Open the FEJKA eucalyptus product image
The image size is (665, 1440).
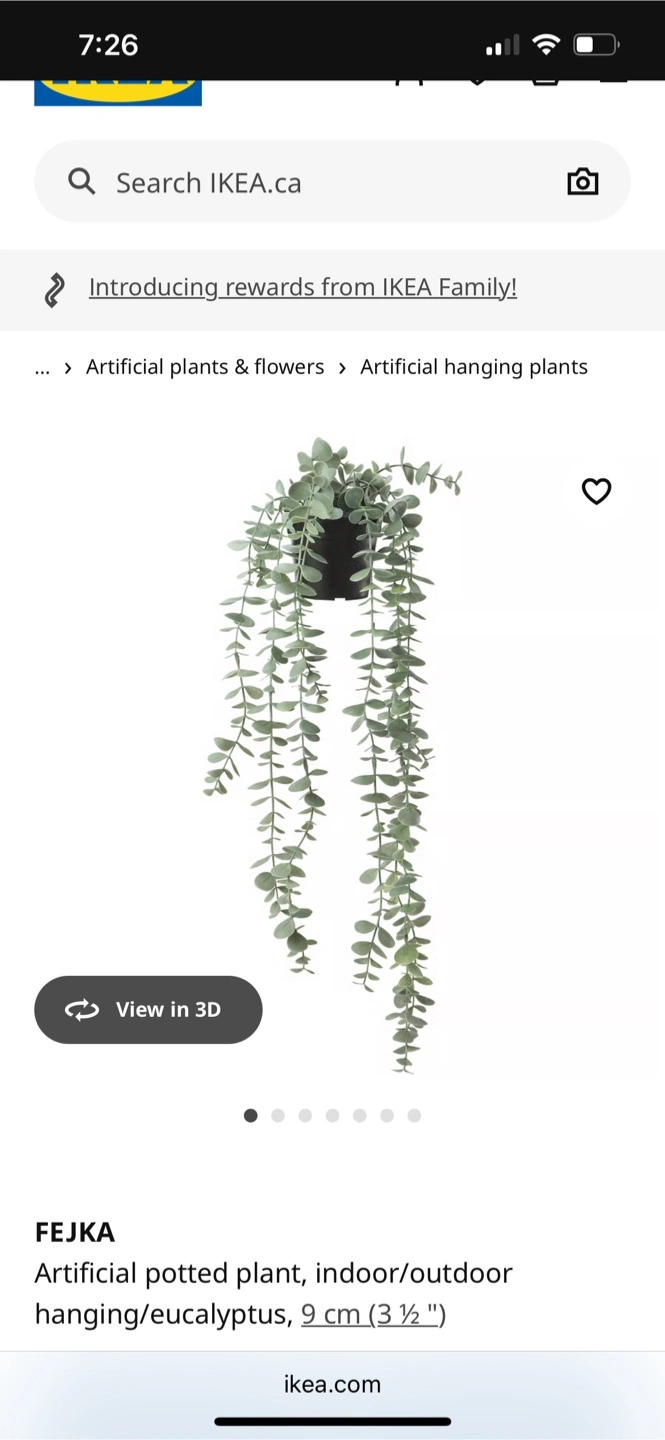[x=332, y=755]
